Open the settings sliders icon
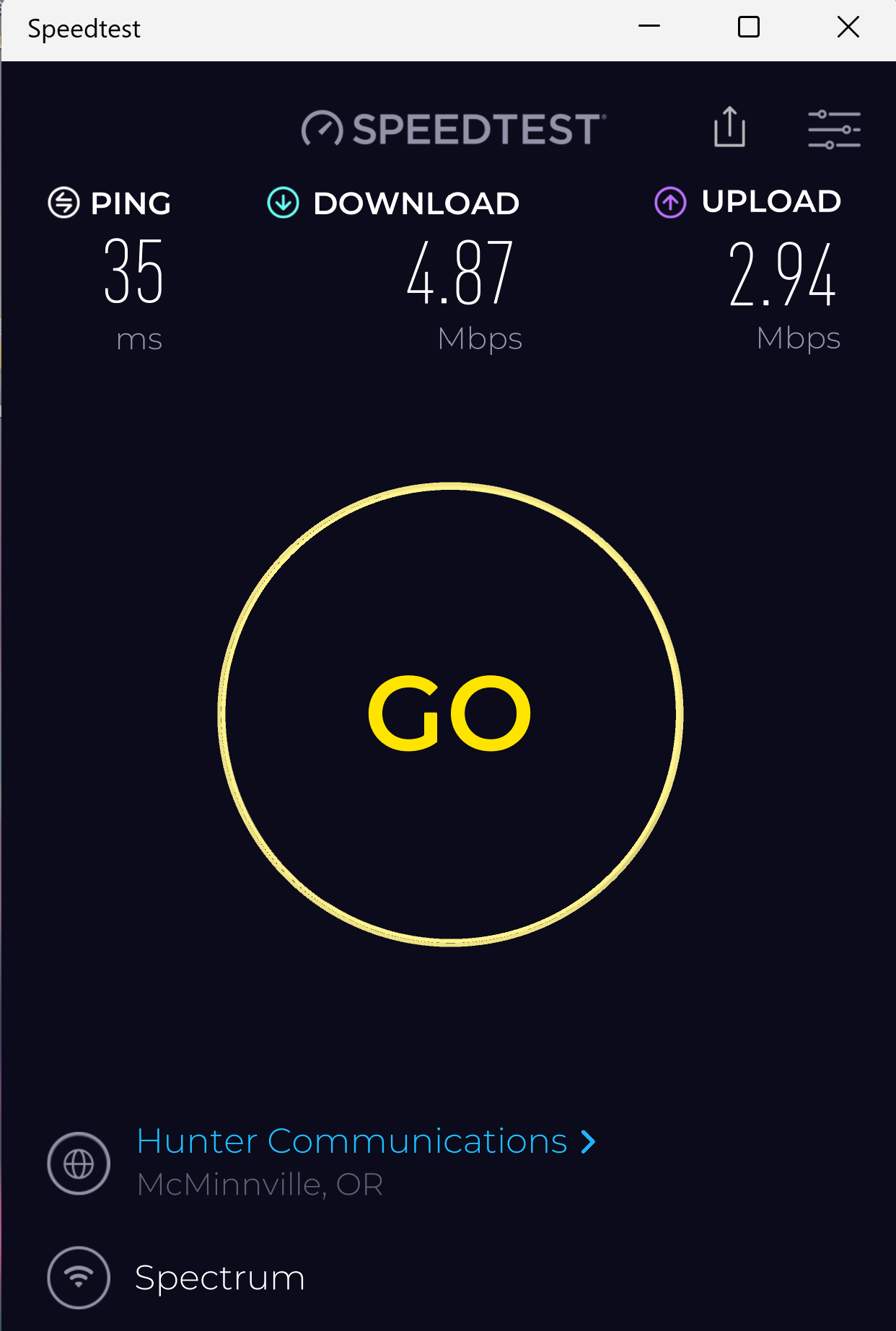 coord(834,130)
